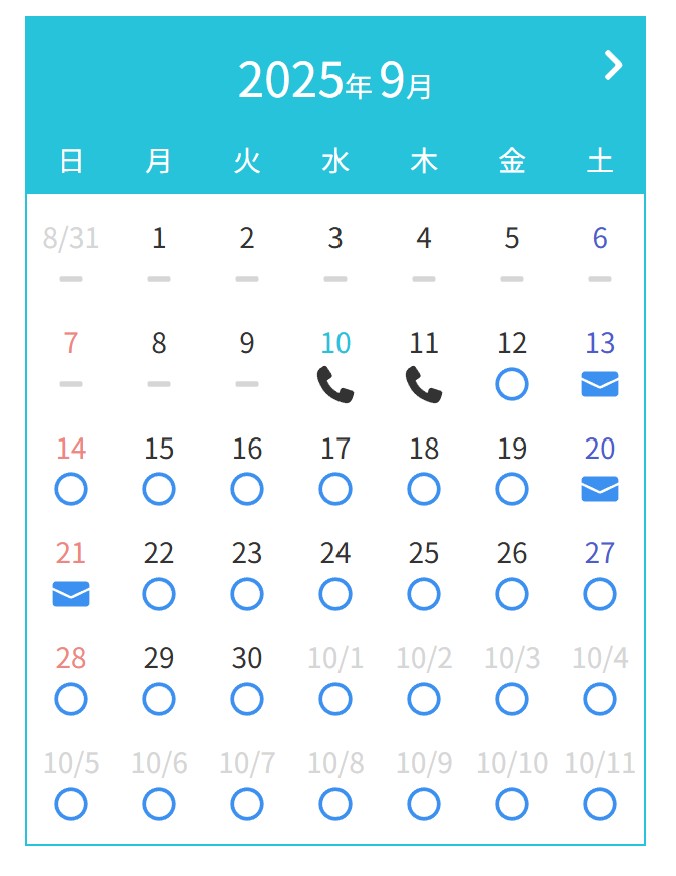Choose the available slot on September 17
Screen dimensions: 676x876
(x=335, y=489)
